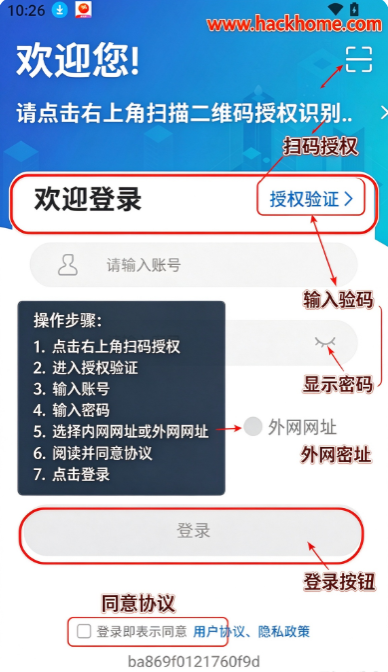Read the 隐私政策 link
This screenshot has width=388, height=672.
[283, 631]
